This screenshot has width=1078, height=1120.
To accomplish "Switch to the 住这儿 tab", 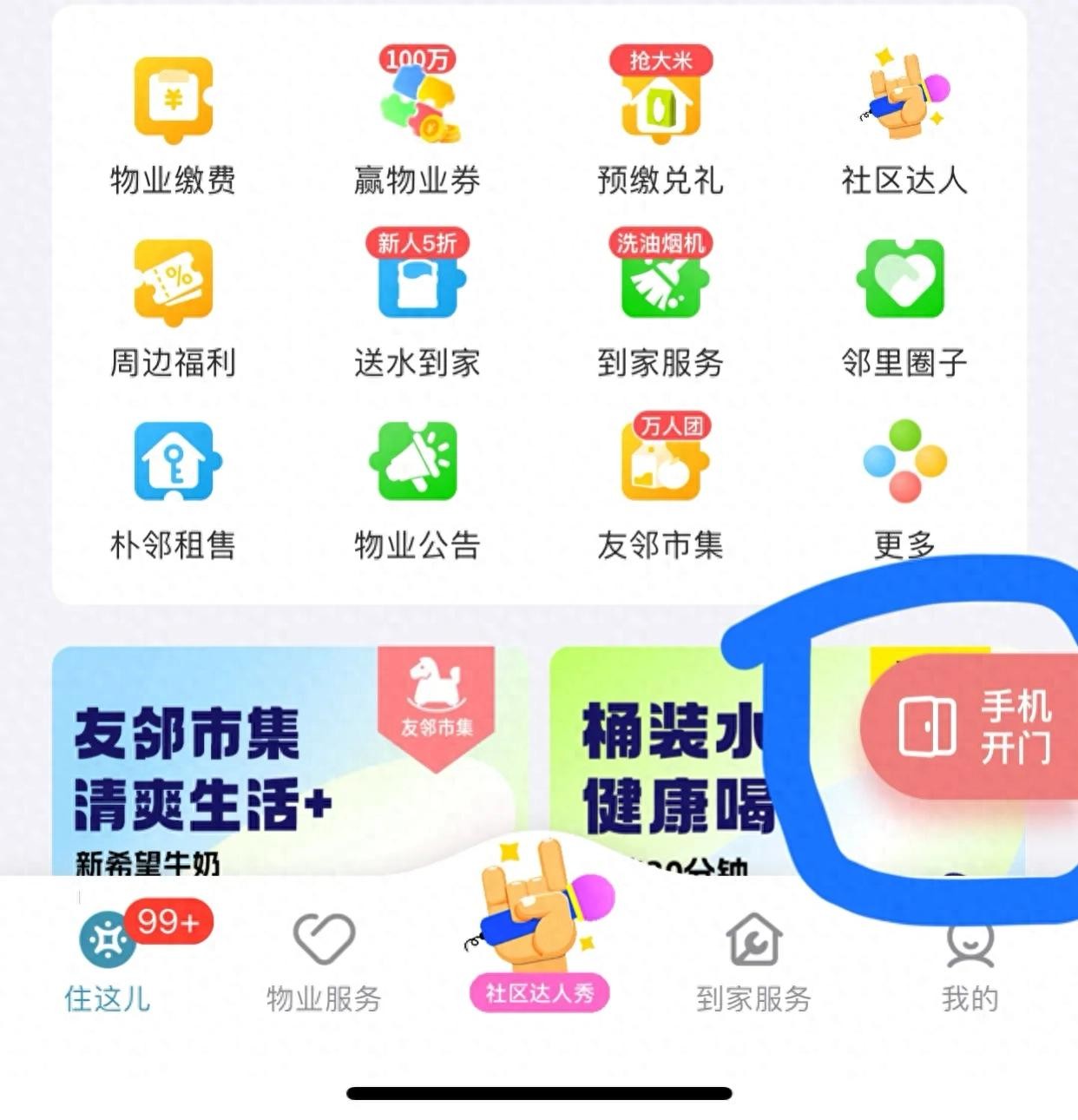I will click(x=108, y=959).
